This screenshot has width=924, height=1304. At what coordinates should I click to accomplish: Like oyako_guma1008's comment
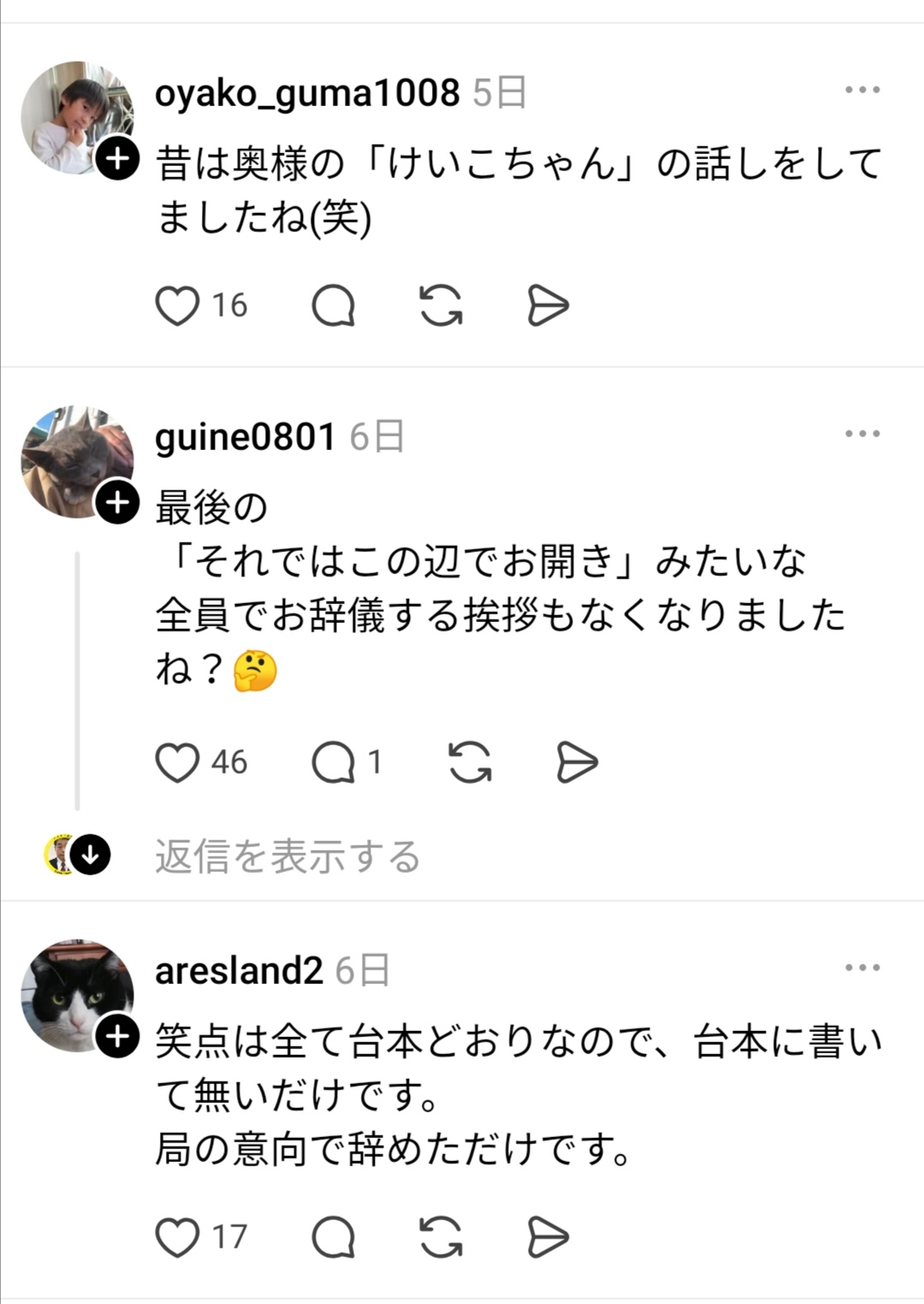click(178, 305)
